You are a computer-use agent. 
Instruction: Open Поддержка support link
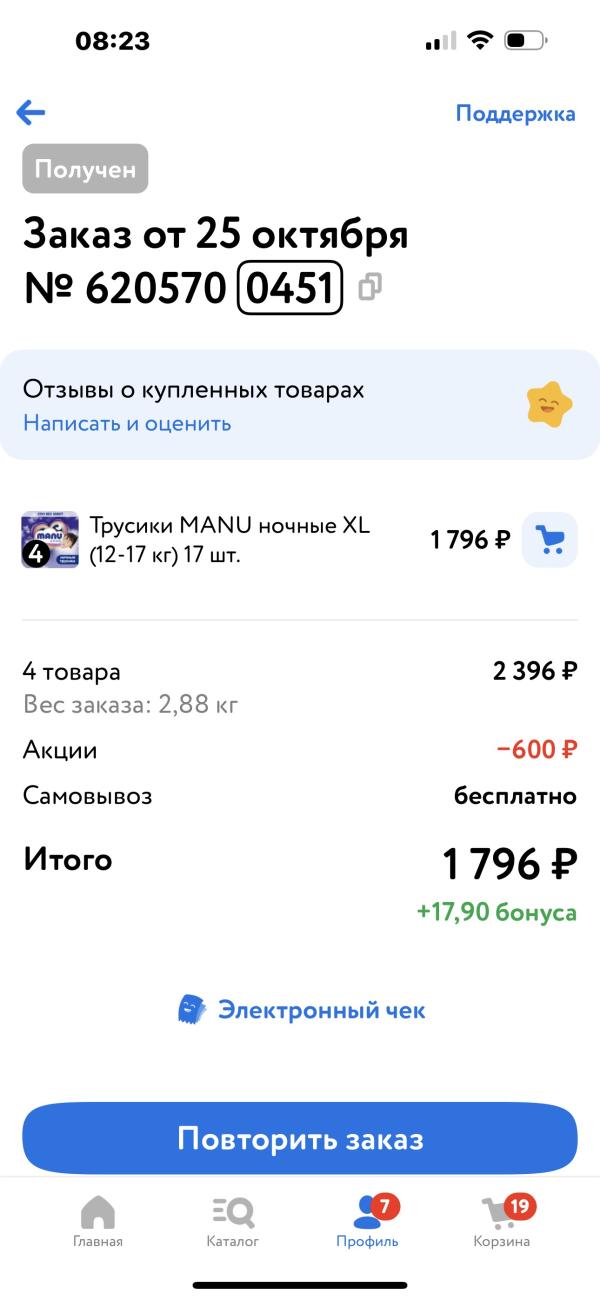[515, 113]
